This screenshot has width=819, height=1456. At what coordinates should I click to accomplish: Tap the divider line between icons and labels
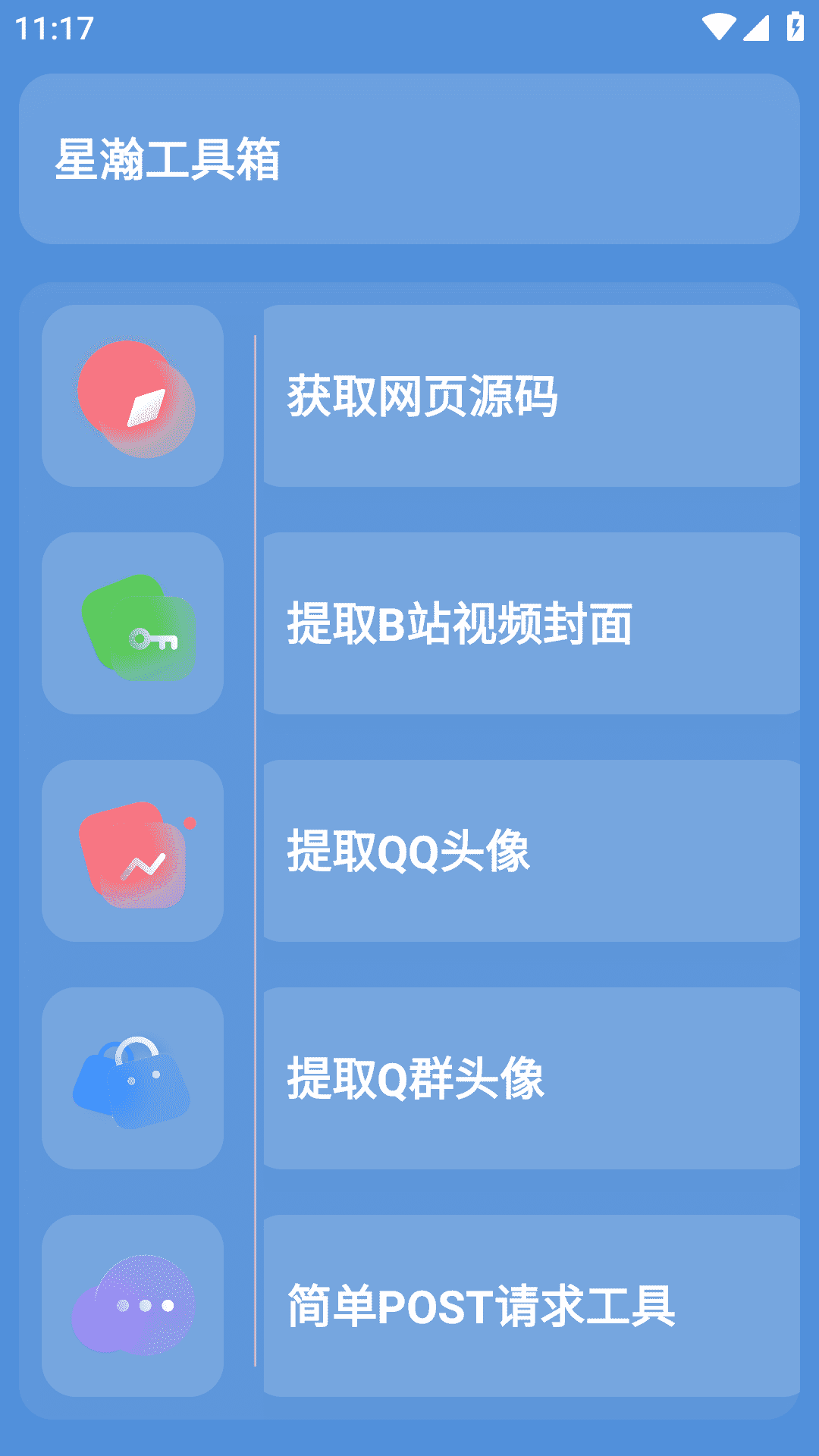[256, 851]
